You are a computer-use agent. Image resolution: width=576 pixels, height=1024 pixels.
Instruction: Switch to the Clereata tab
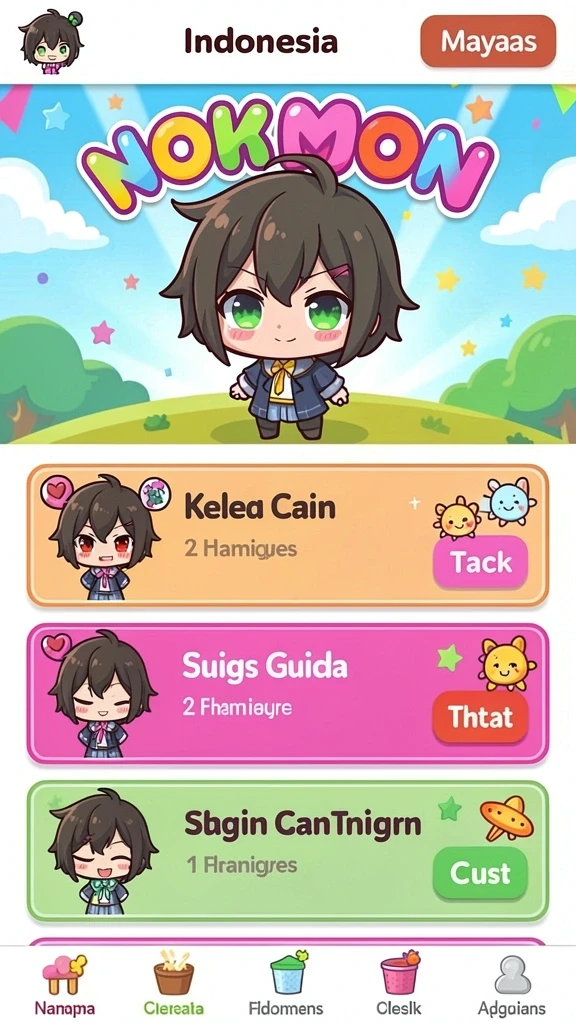(174, 985)
